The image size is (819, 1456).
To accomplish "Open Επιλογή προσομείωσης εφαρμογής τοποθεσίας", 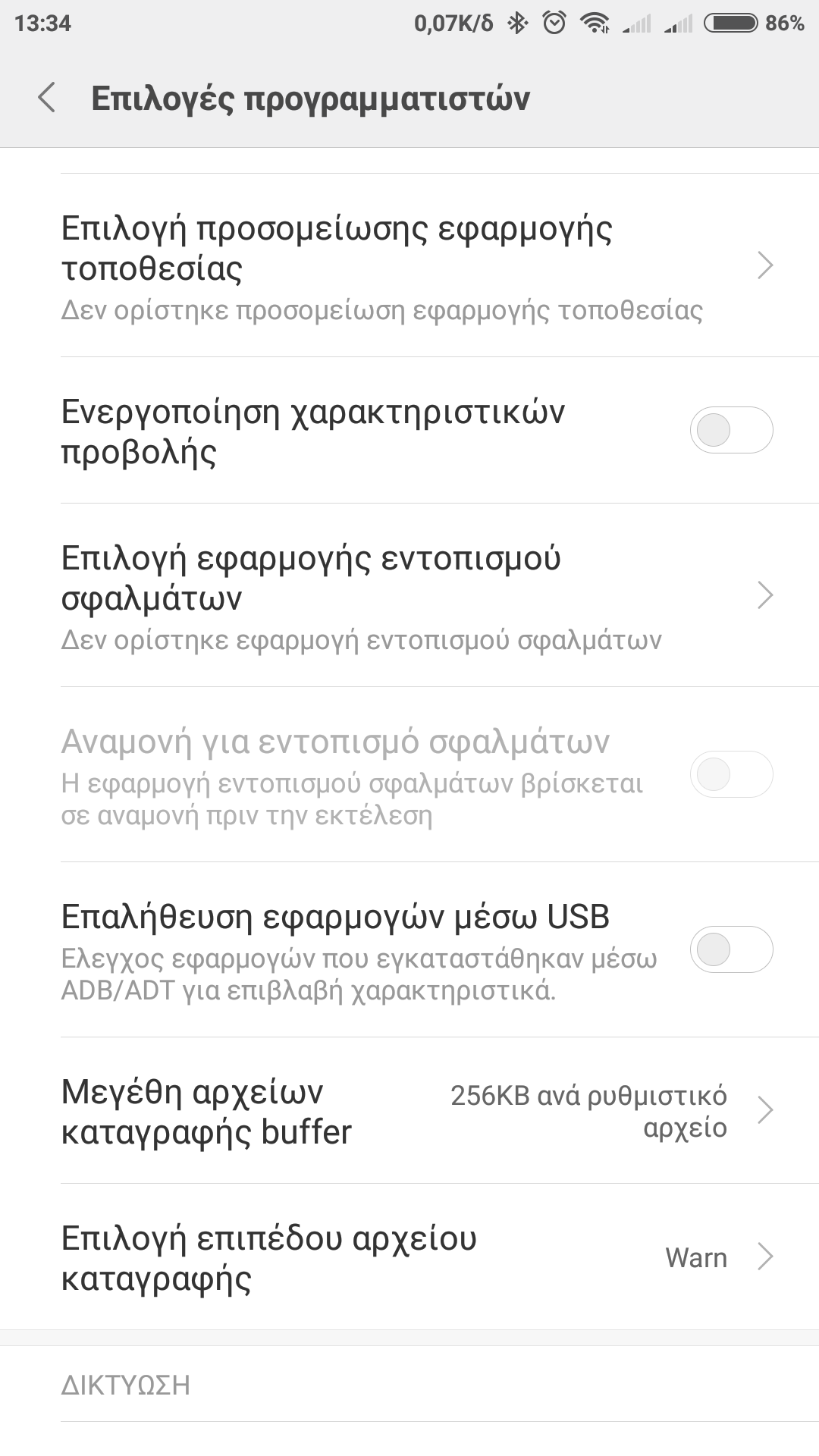I will [x=409, y=266].
